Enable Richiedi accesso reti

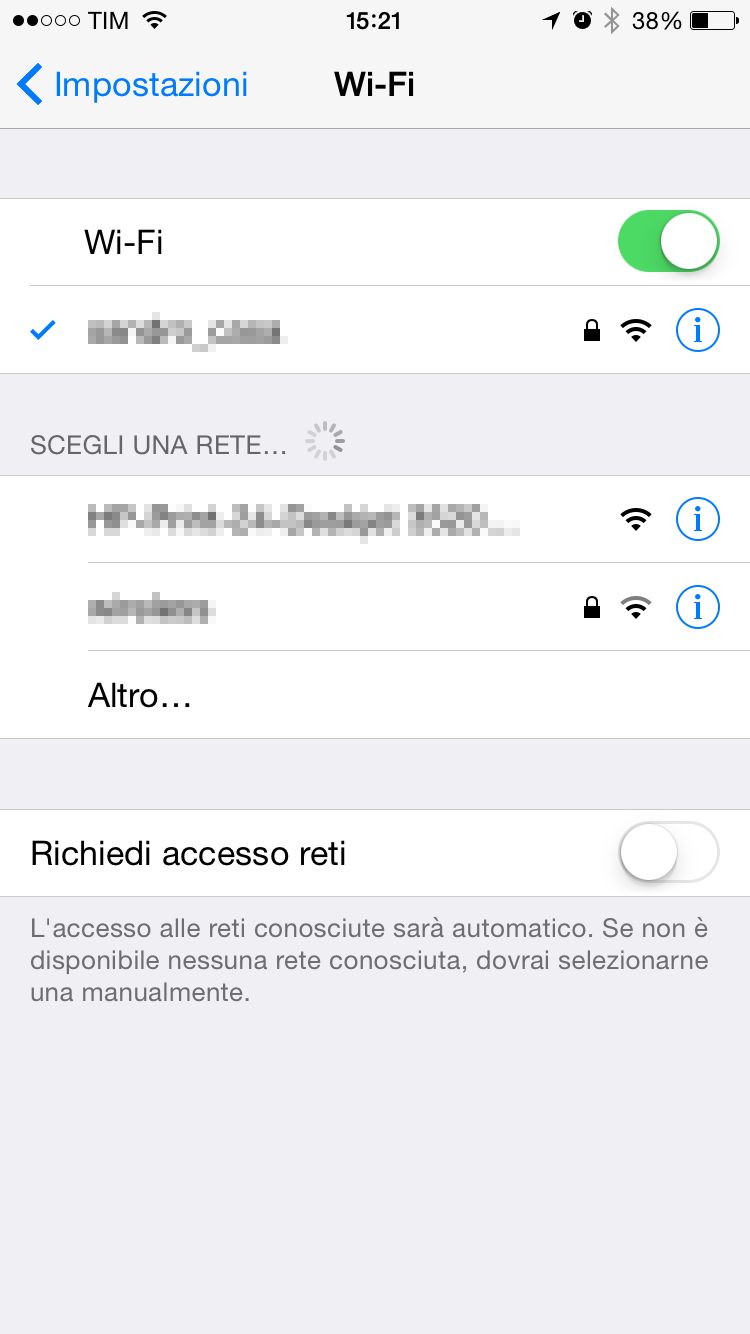(x=669, y=852)
